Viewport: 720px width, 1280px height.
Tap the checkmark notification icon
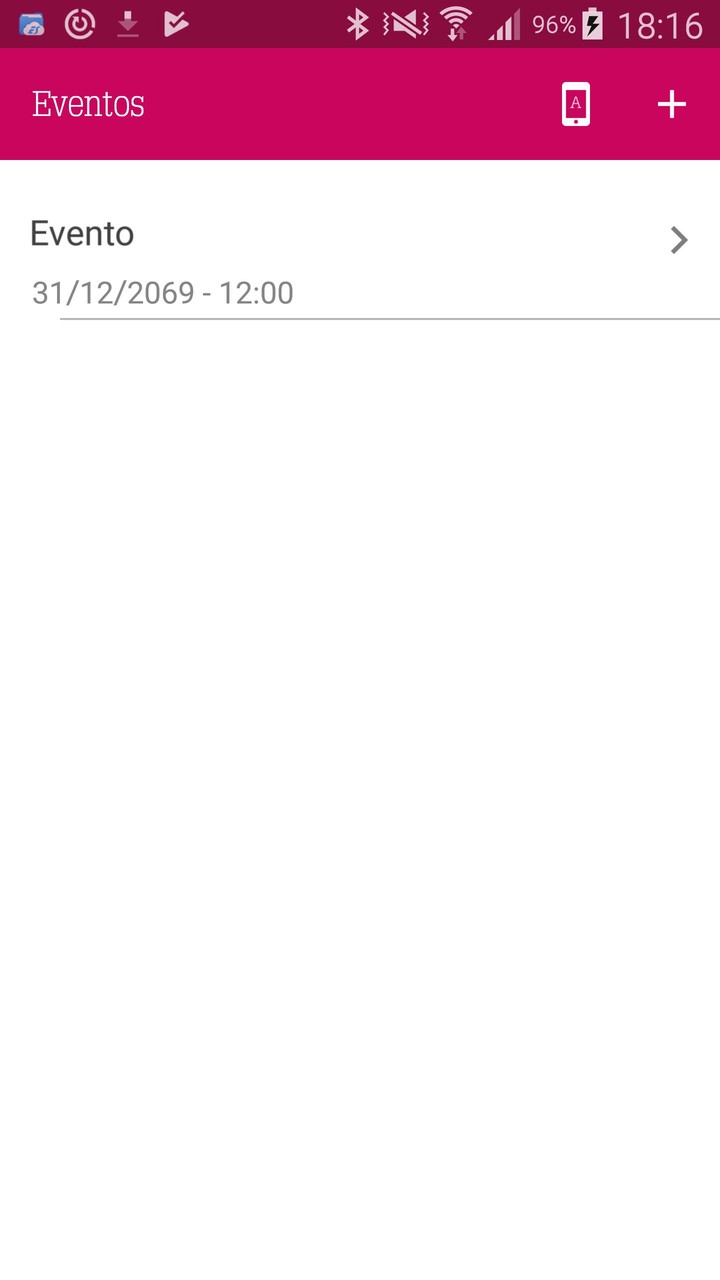pos(176,25)
